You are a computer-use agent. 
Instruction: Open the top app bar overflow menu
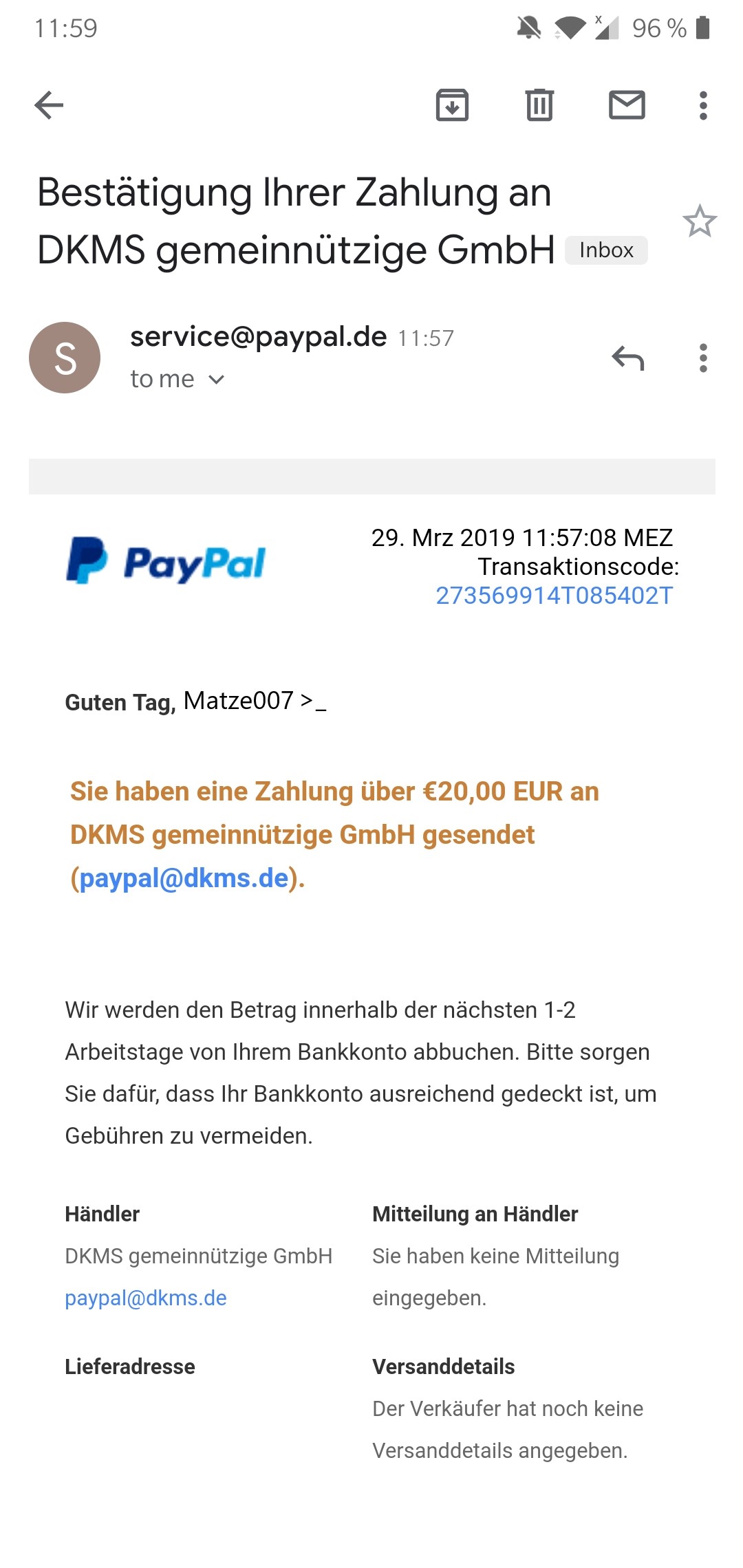[703, 105]
